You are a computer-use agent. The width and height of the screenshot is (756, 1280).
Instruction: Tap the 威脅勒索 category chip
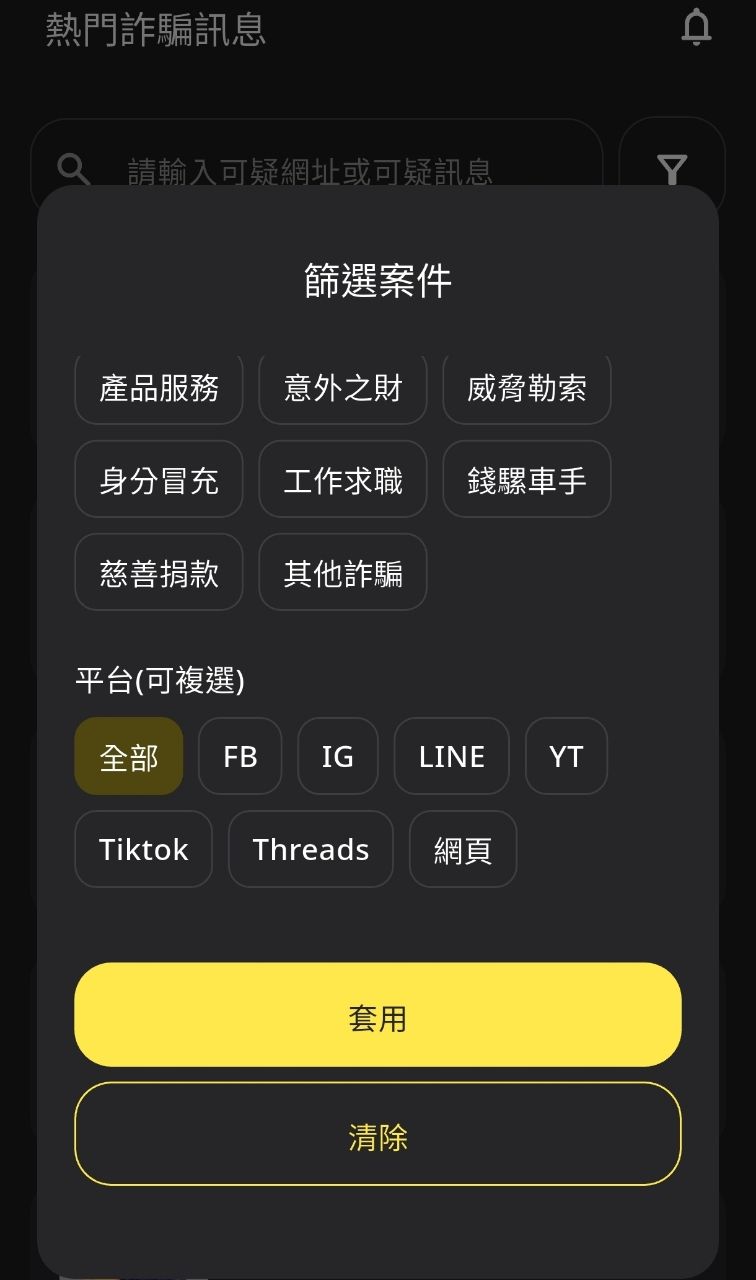pyautogui.click(x=527, y=388)
